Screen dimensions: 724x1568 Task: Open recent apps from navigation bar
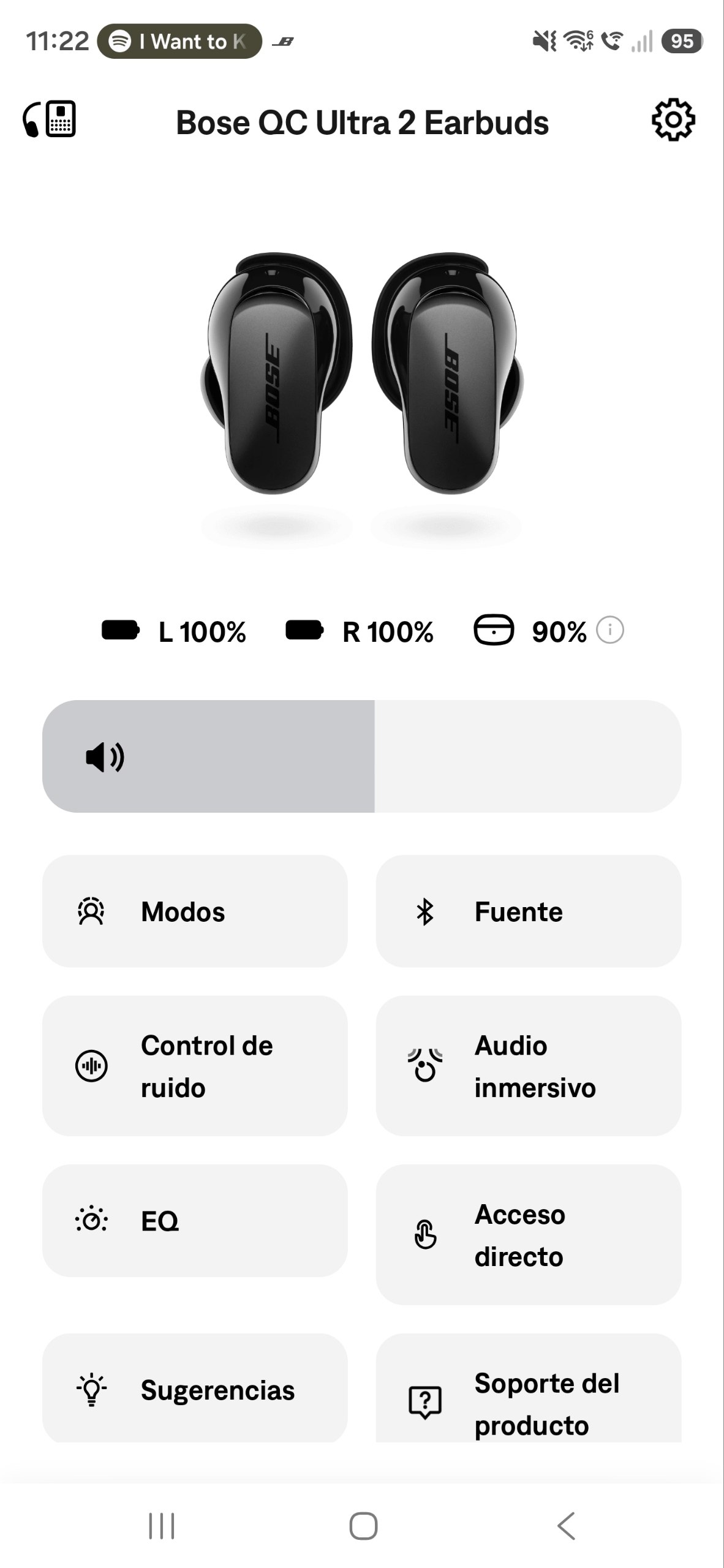(x=162, y=1525)
